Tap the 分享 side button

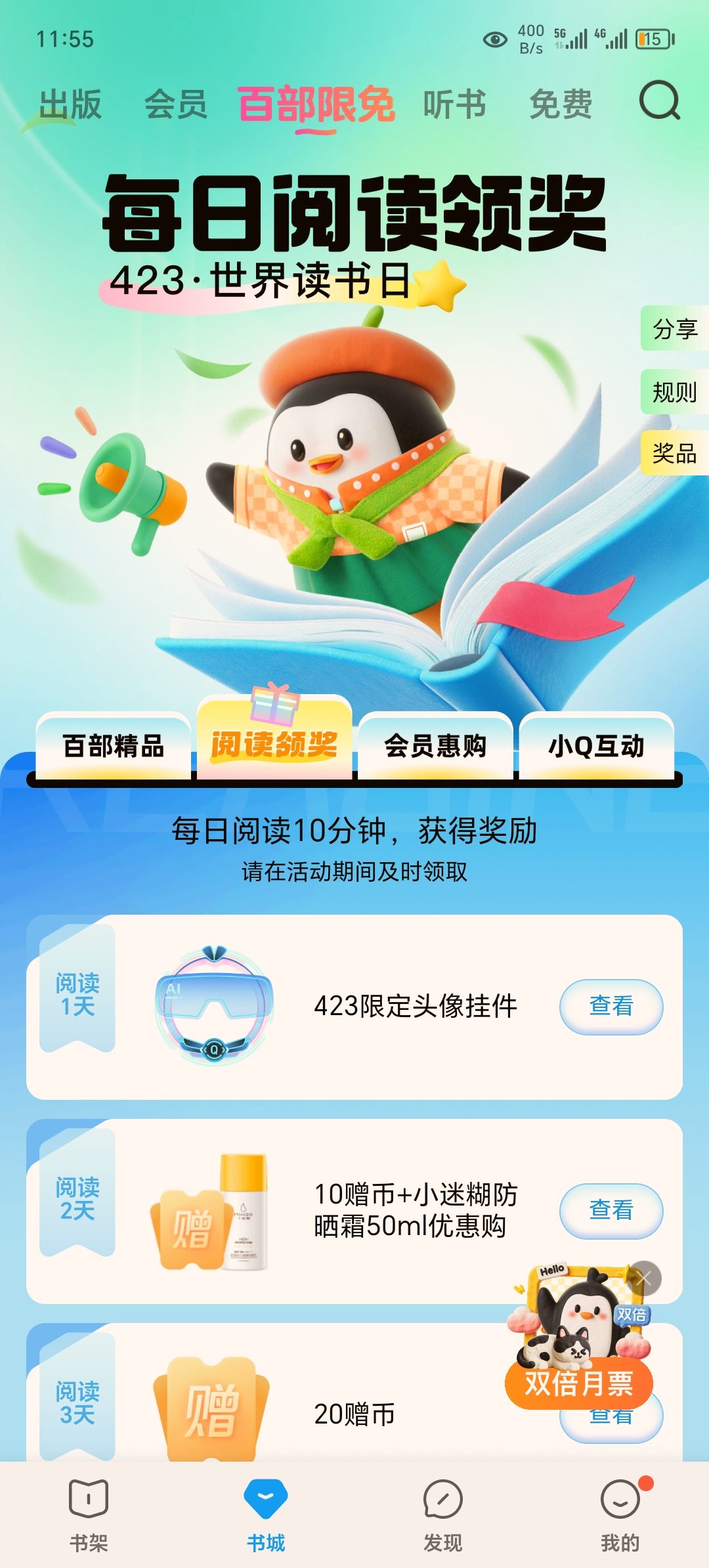pyautogui.click(x=675, y=328)
